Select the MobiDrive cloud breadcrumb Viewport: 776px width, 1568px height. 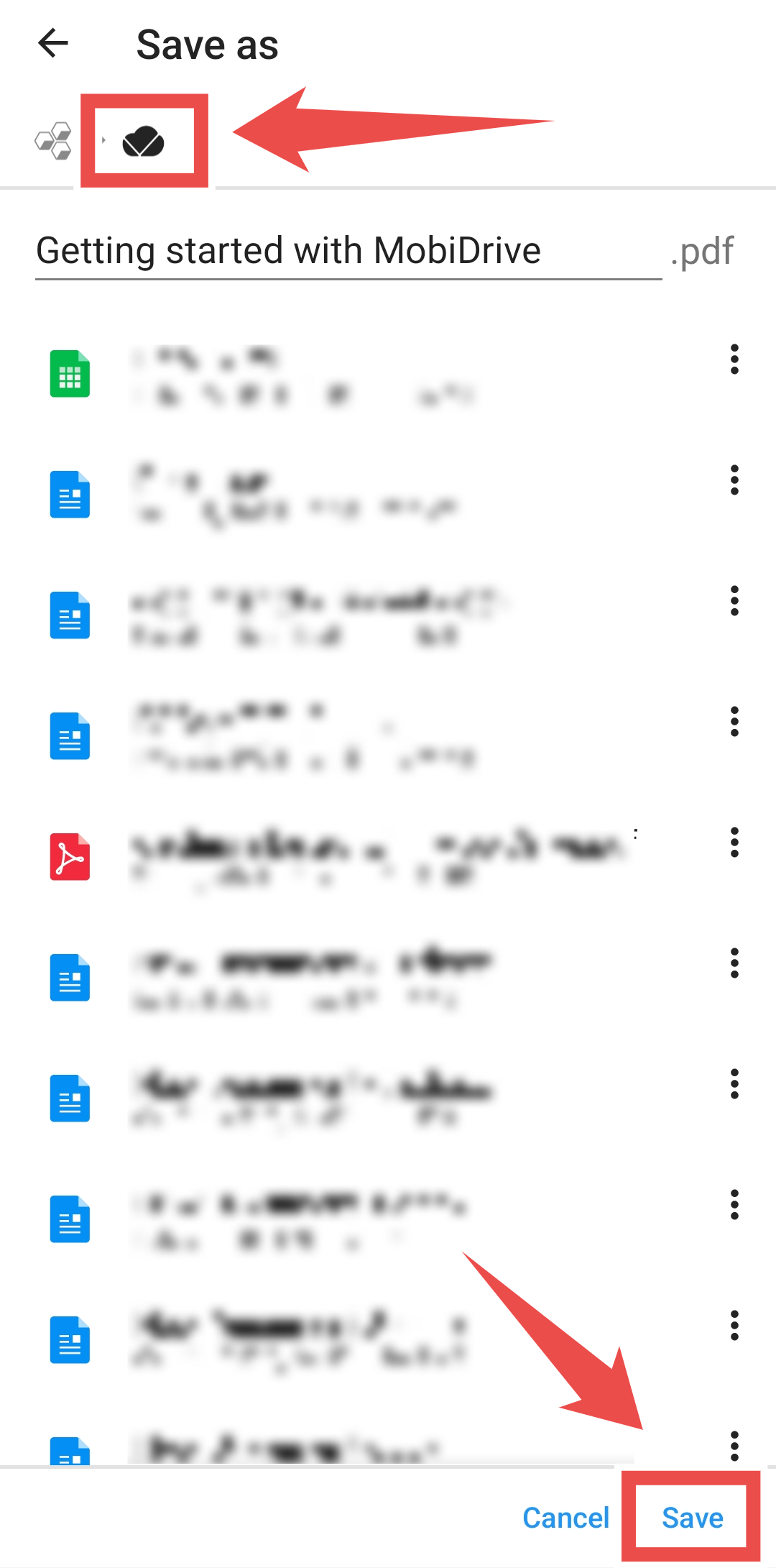[x=144, y=141]
